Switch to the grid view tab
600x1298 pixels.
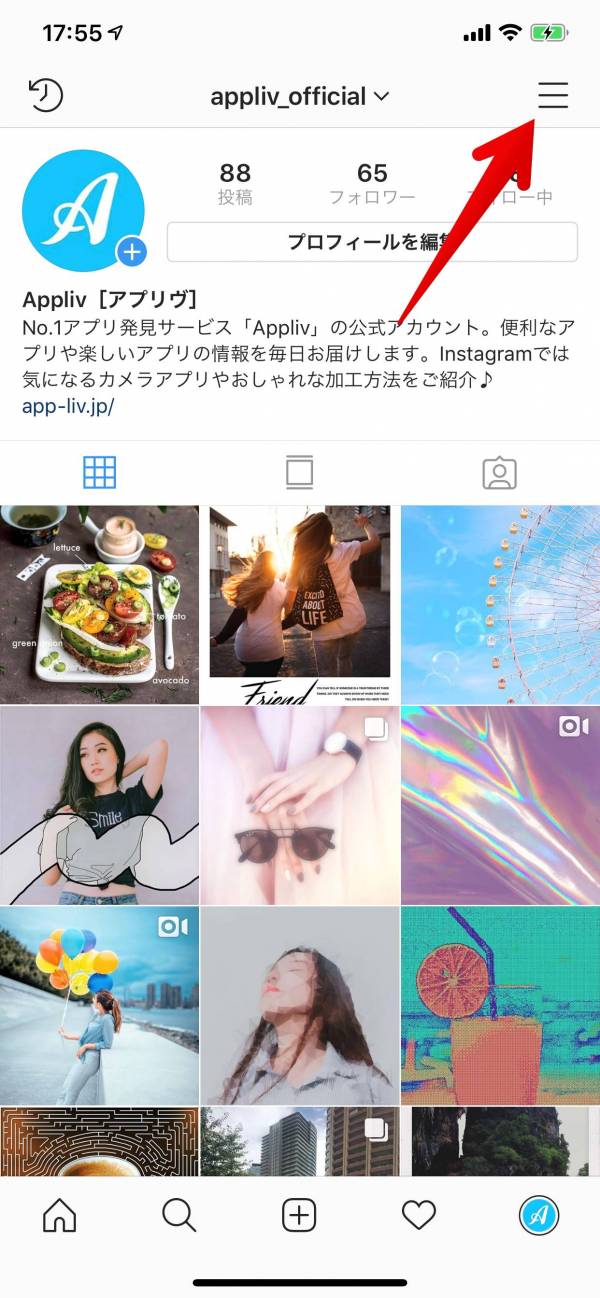[100, 472]
